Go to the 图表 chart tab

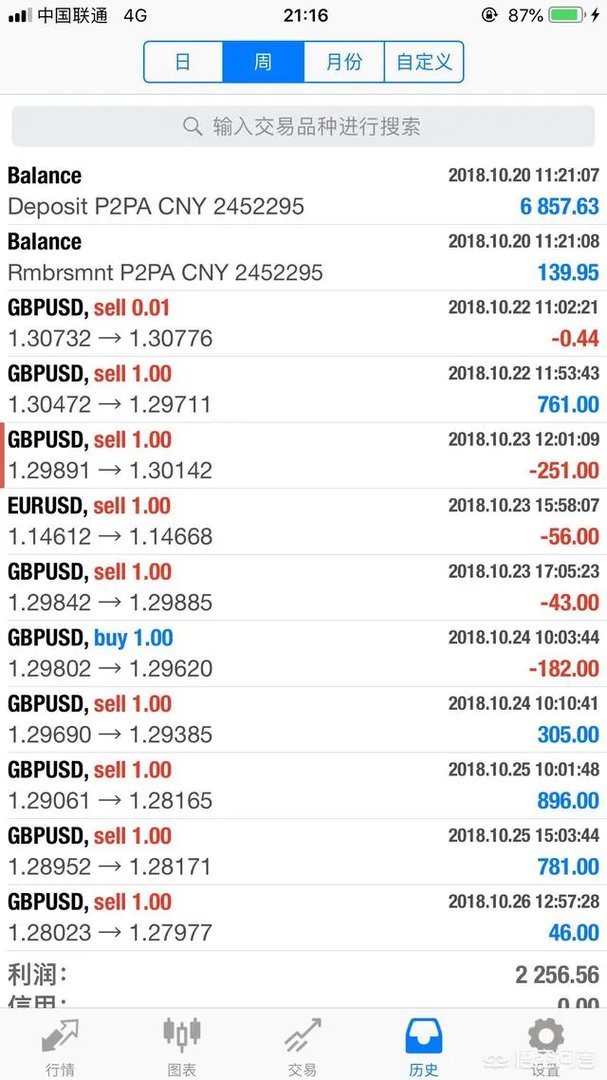tap(182, 1046)
